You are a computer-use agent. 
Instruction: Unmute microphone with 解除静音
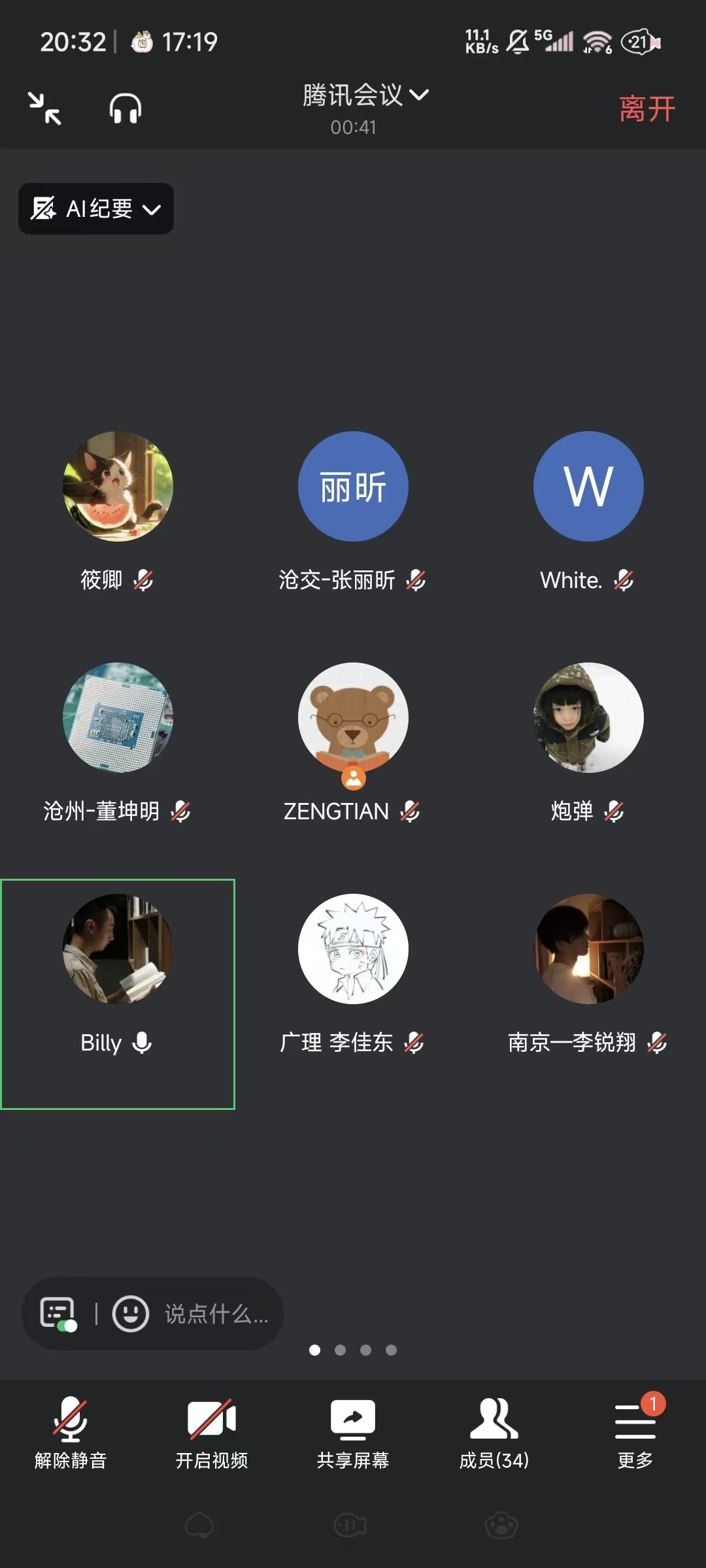coord(71,1432)
